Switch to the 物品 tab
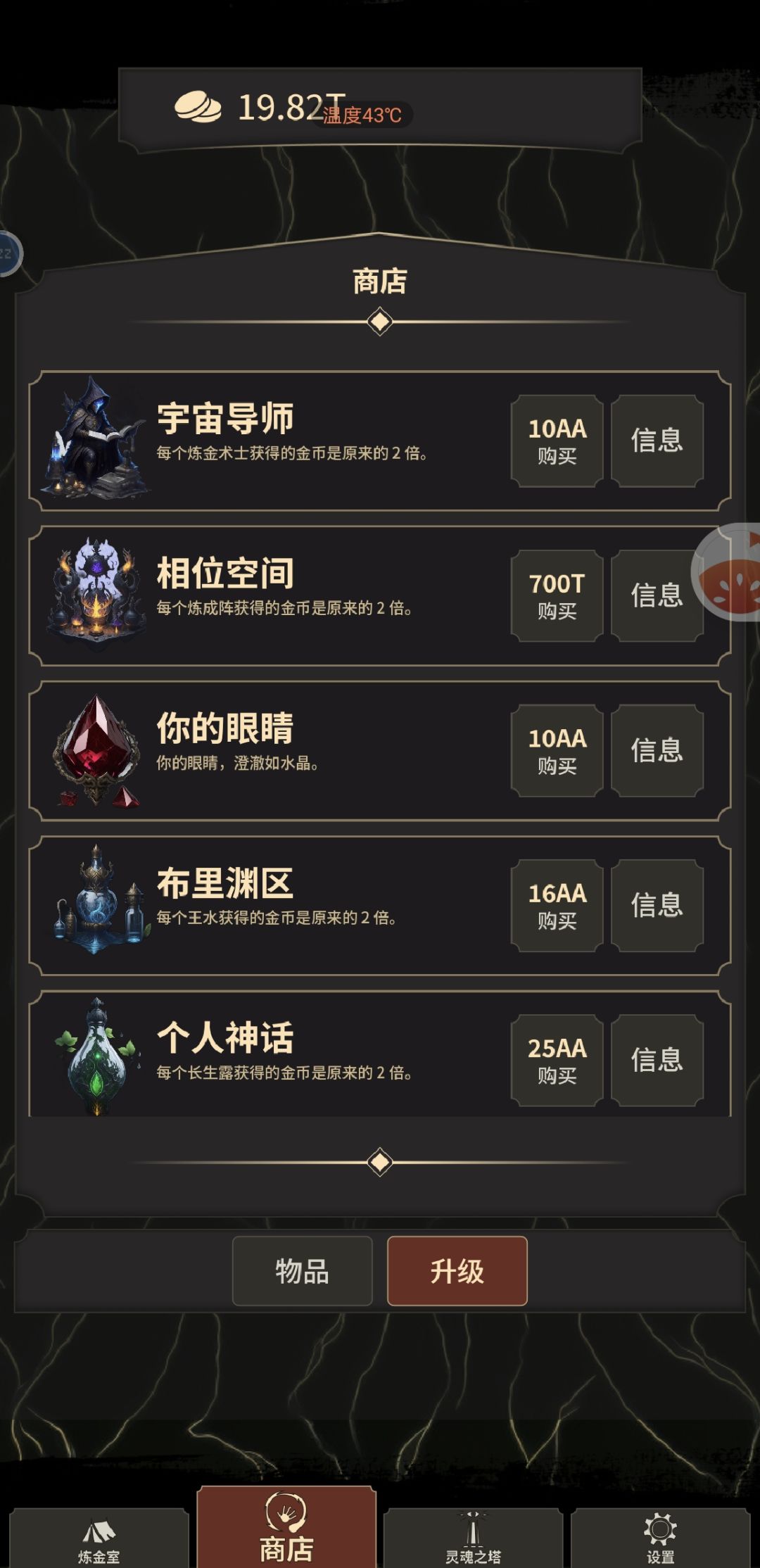This screenshot has width=760, height=1568. pos(302,1271)
